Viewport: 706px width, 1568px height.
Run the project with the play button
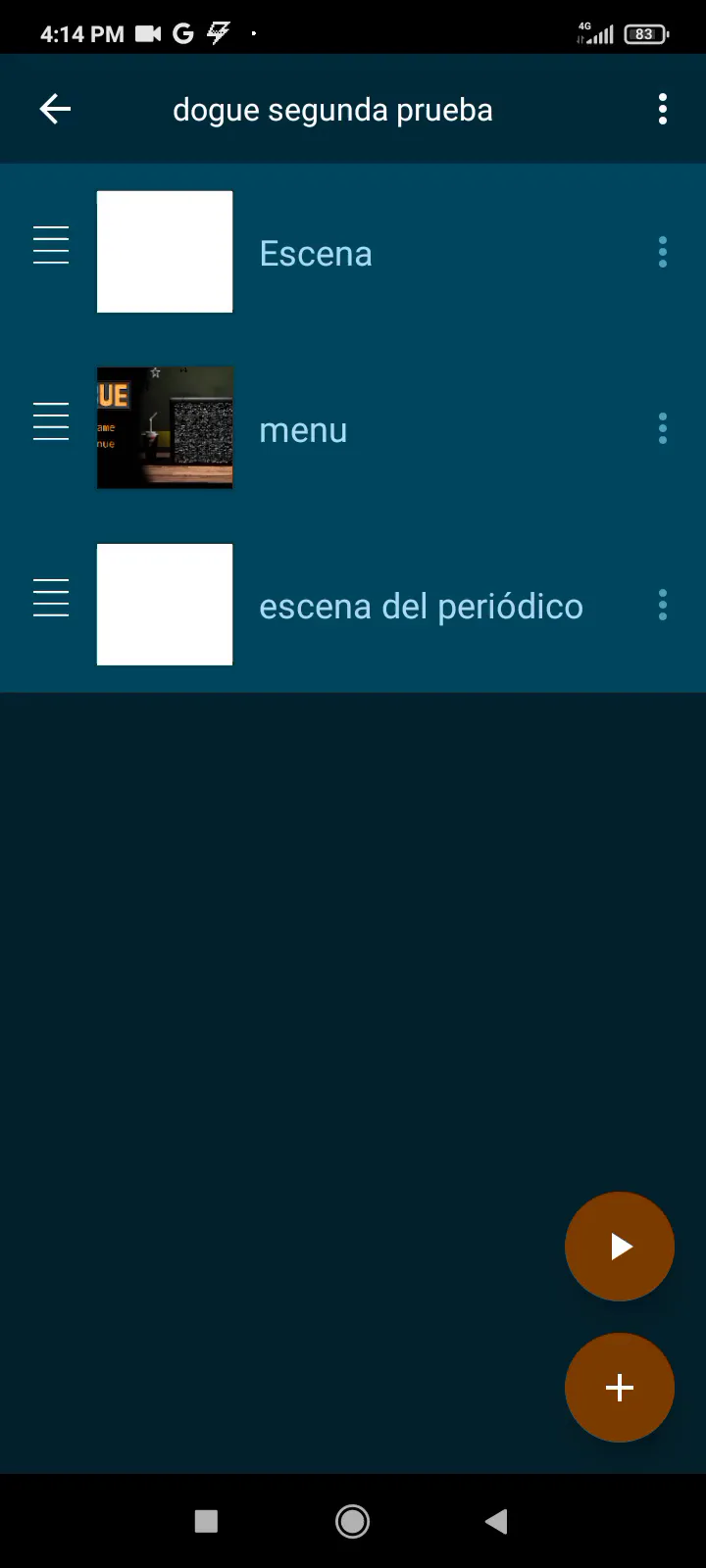pyautogui.click(x=620, y=1247)
